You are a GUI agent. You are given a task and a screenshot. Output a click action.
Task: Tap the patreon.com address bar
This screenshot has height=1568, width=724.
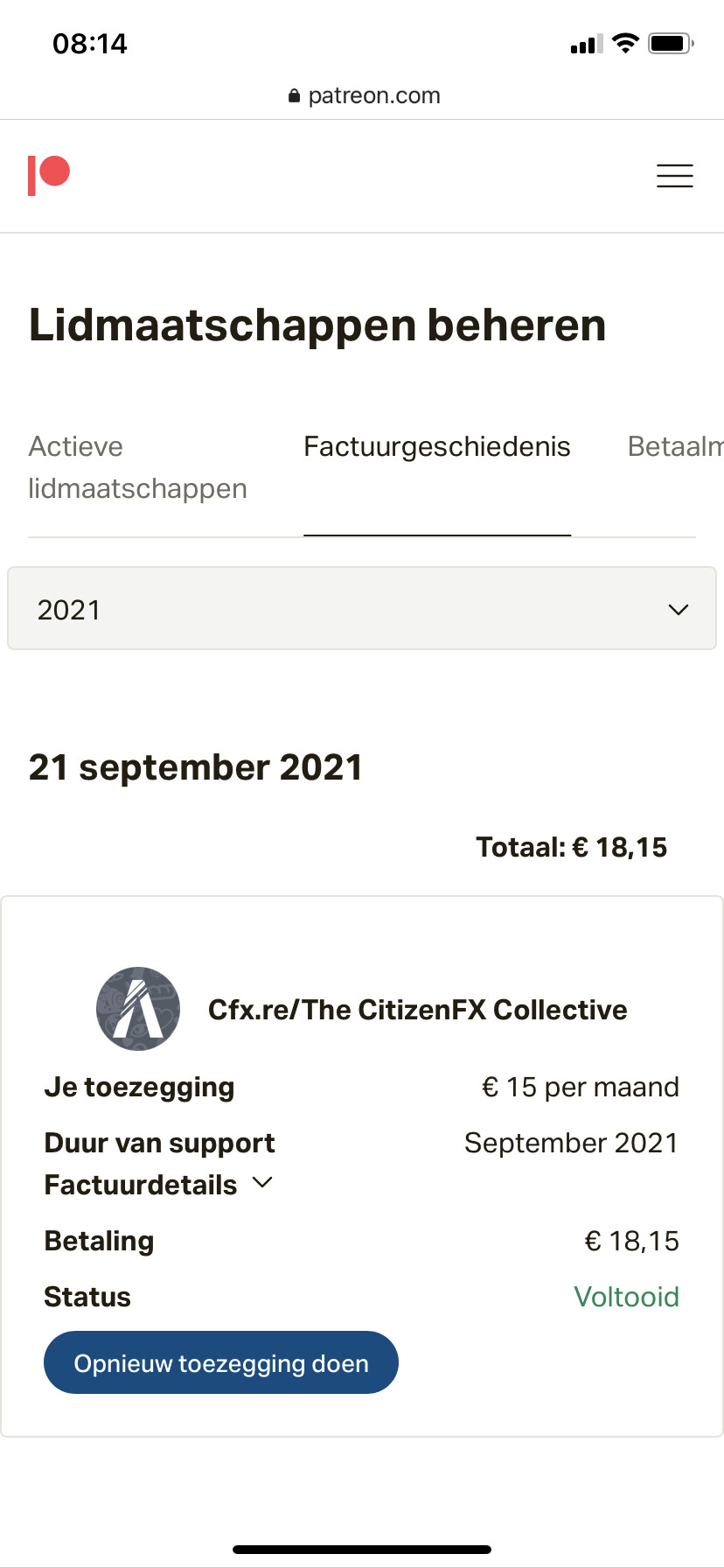click(364, 95)
